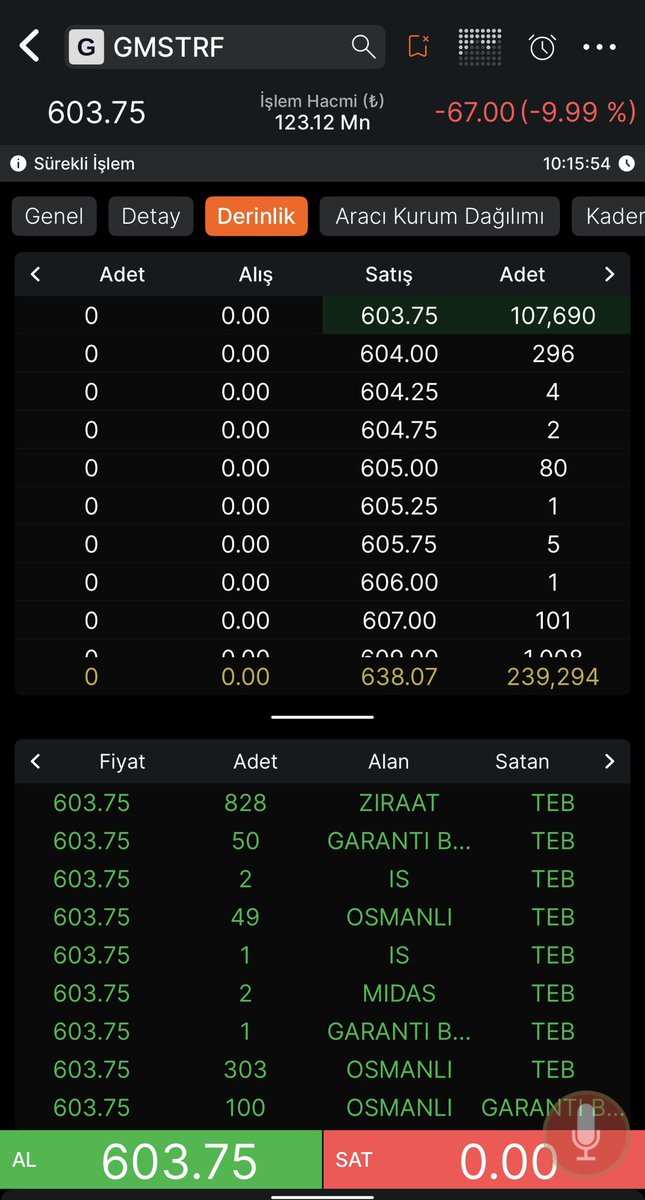Open Aracı Kurum Dağılımı tab
The image size is (645, 1200).
click(x=440, y=216)
